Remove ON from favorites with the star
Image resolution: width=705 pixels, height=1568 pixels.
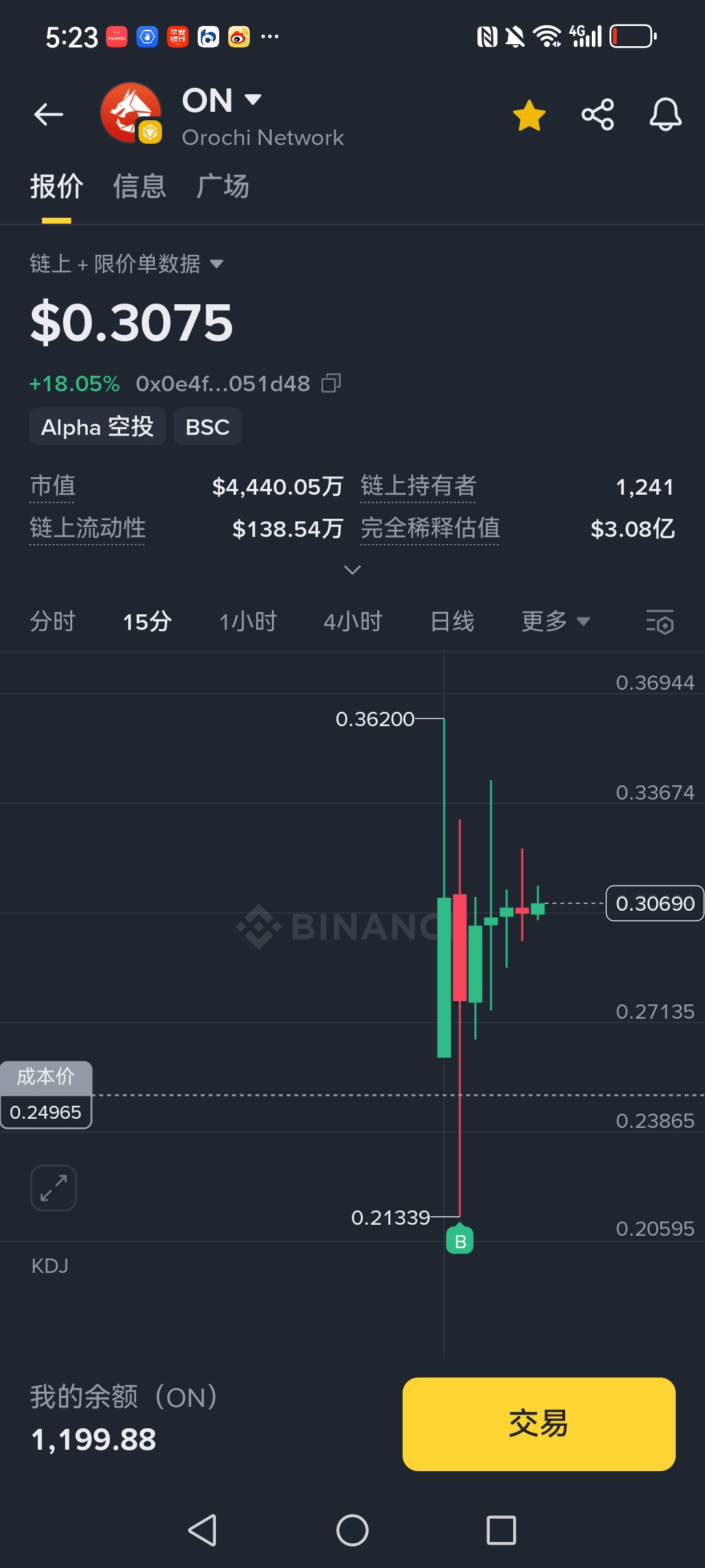(x=529, y=116)
